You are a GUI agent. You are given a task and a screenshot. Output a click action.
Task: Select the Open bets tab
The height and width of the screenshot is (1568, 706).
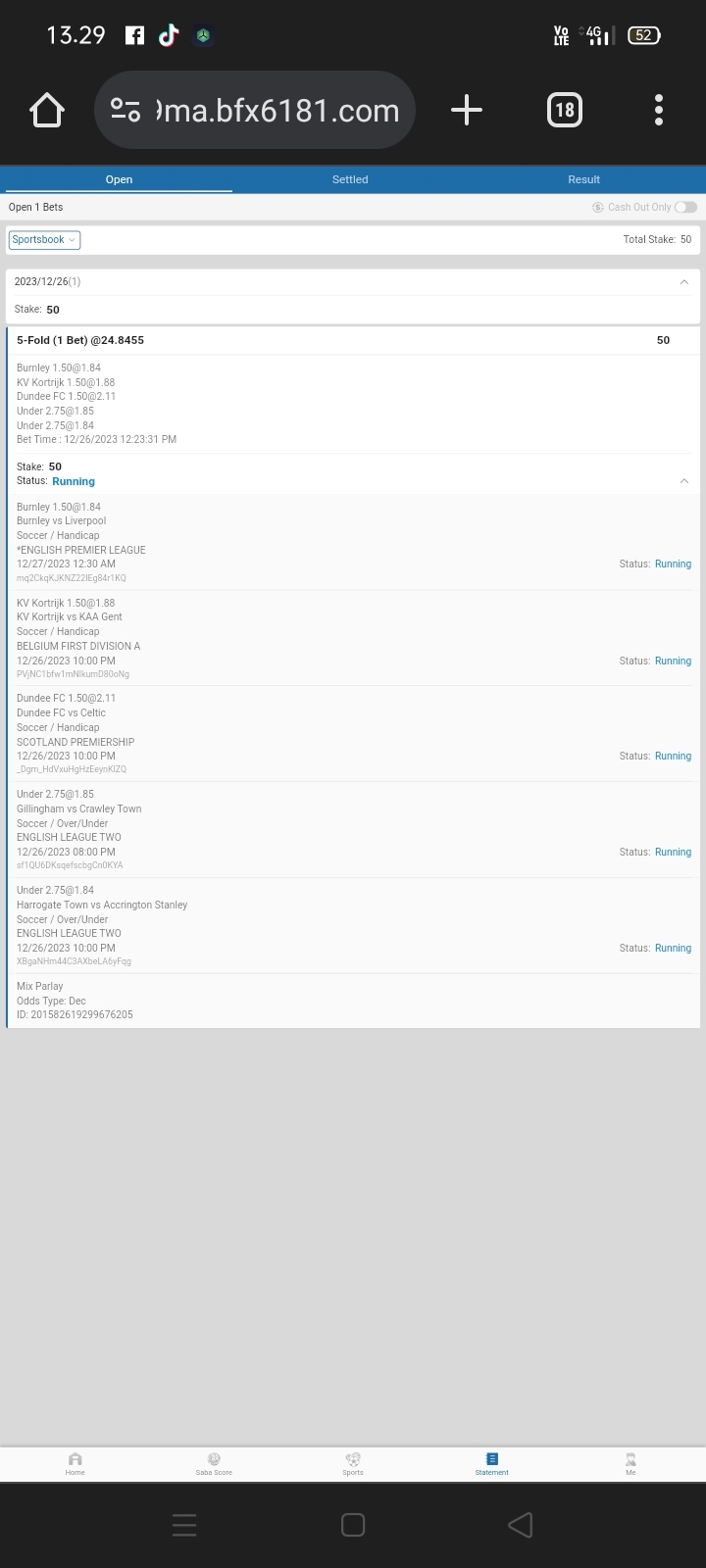(x=119, y=179)
